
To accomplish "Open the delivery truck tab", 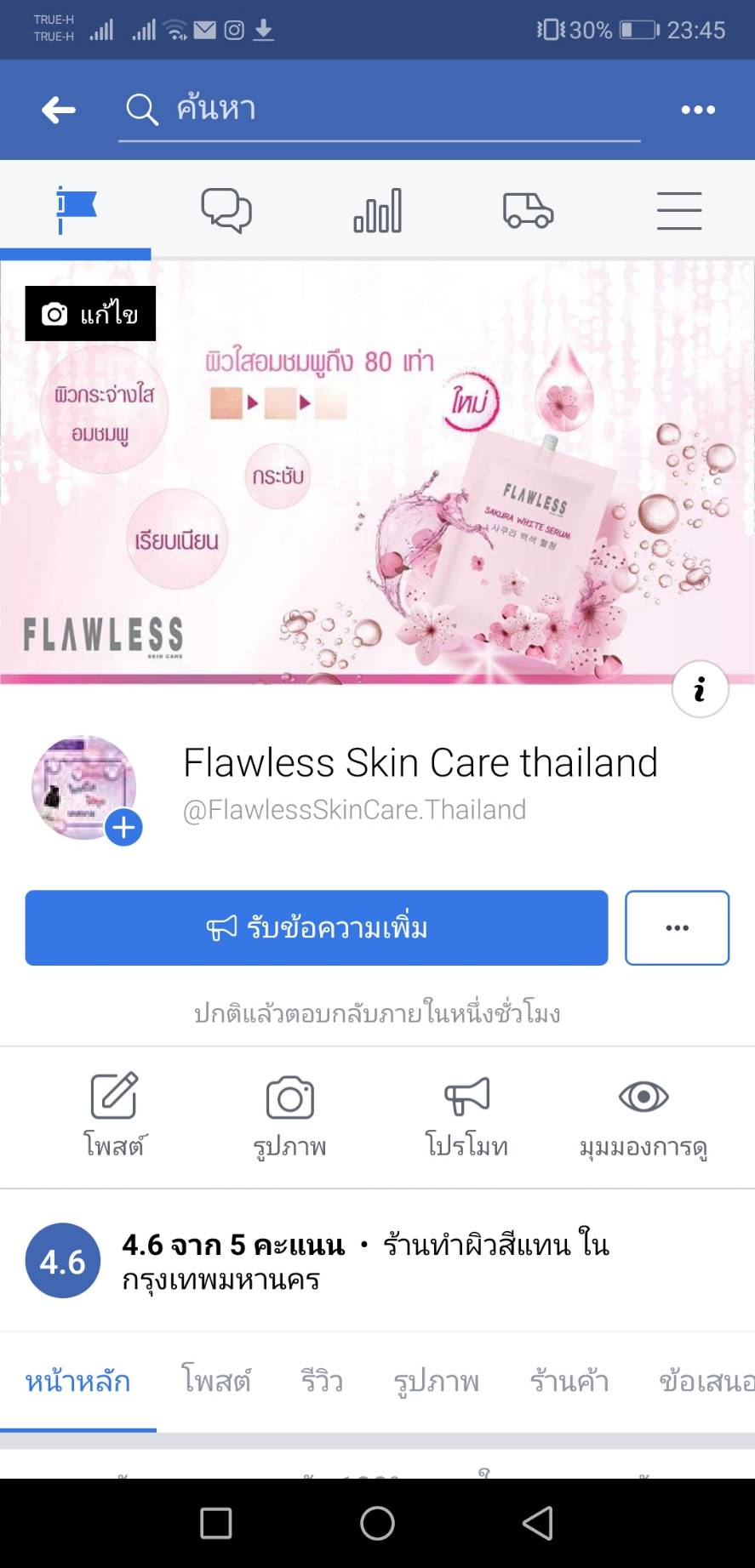I will (x=528, y=210).
